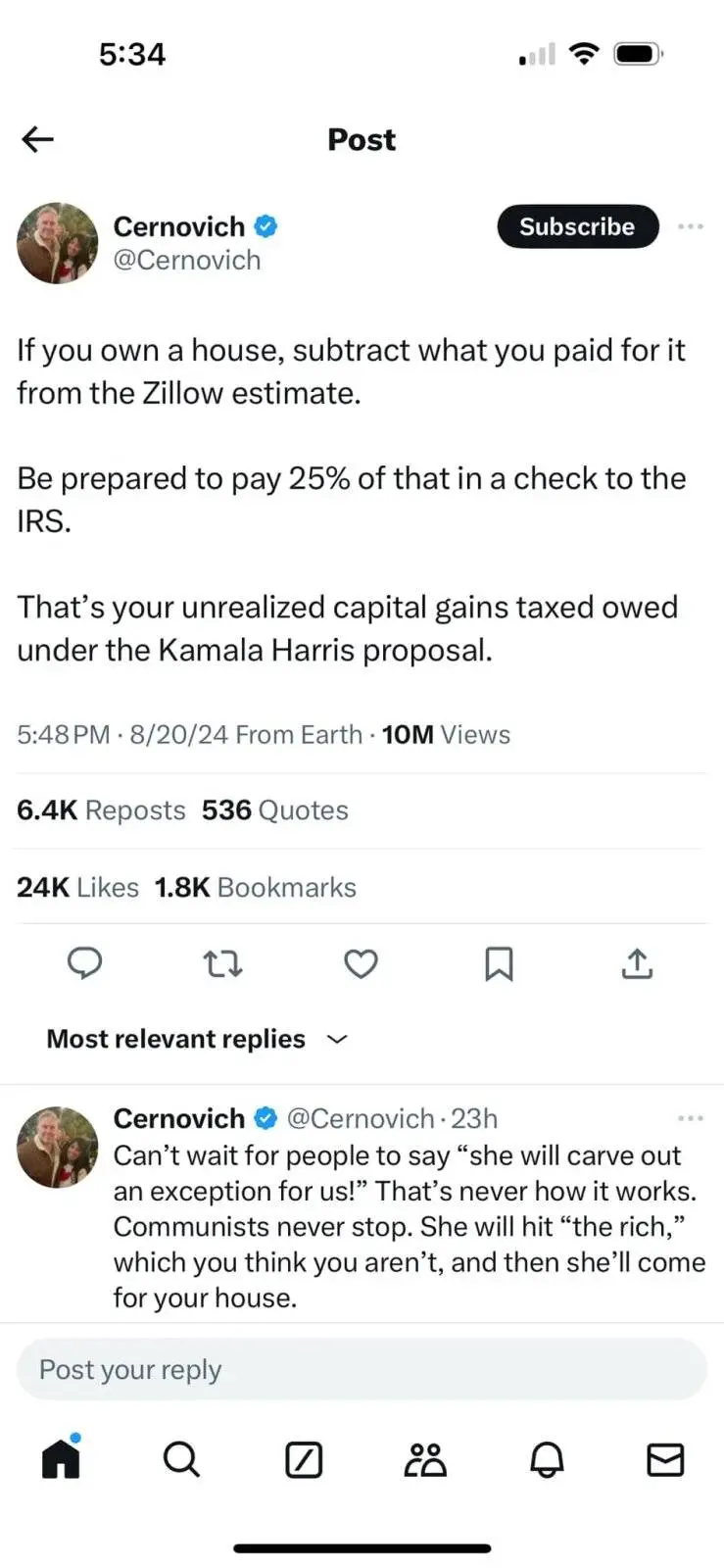Screen dimensions: 724x1568
Task: Share the post
Action: tap(637, 964)
